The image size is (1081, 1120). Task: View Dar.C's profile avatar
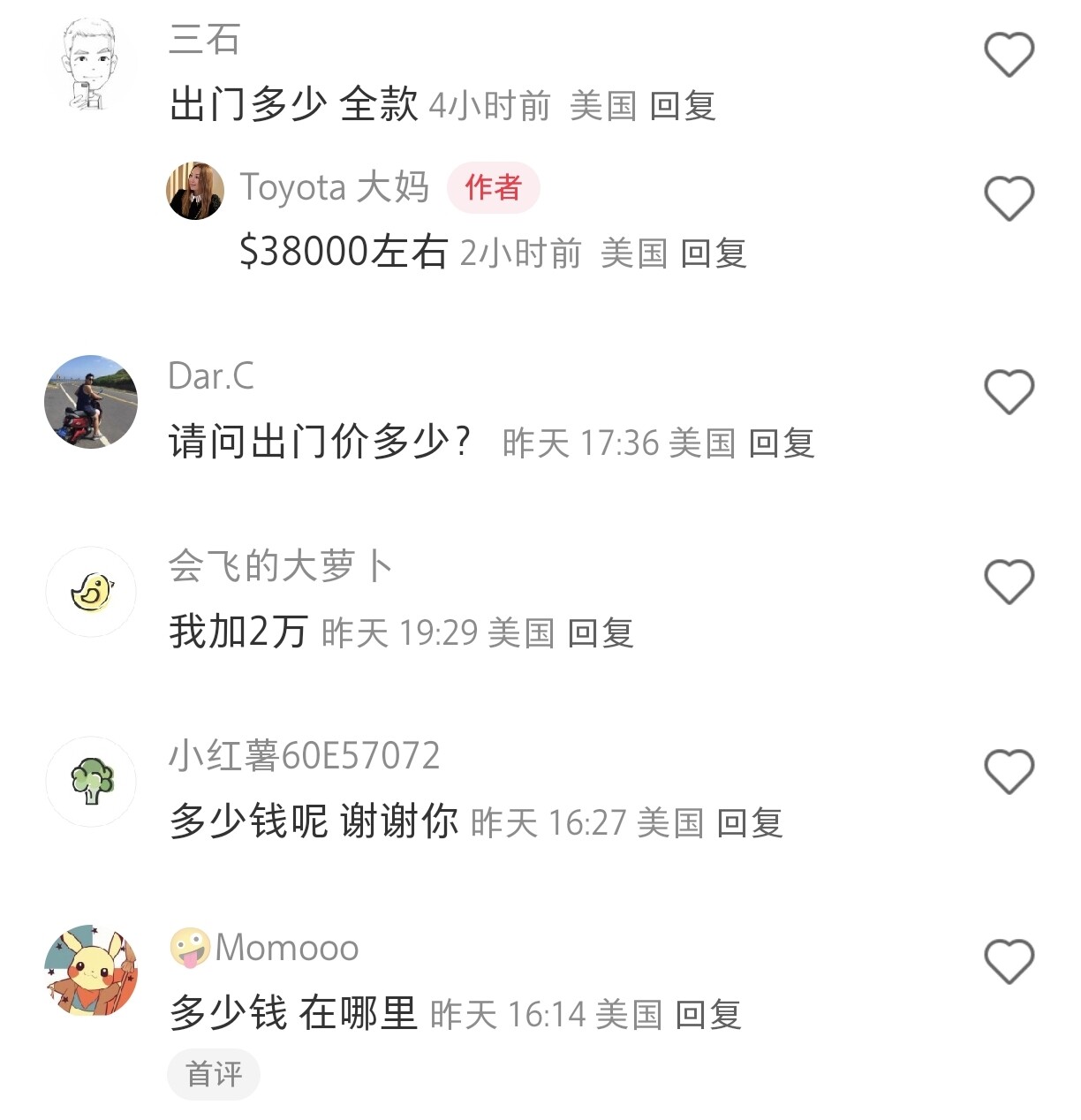point(91,402)
